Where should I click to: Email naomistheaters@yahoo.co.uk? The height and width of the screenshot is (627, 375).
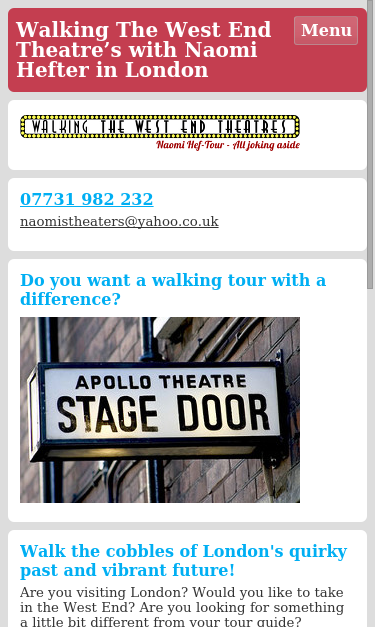pyautogui.click(x=119, y=222)
